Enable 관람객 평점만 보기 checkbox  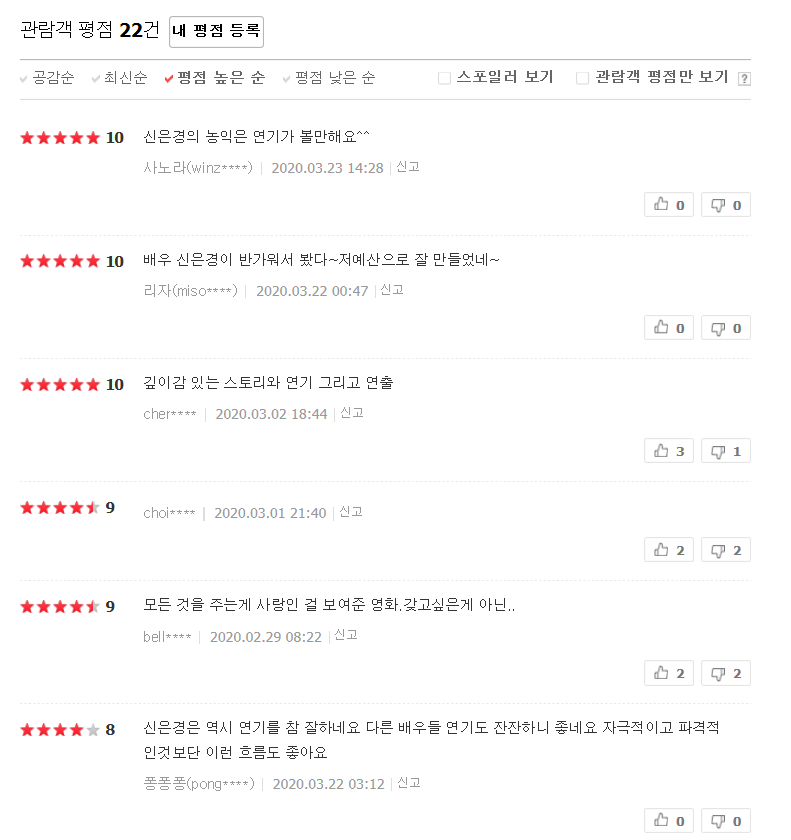583,78
